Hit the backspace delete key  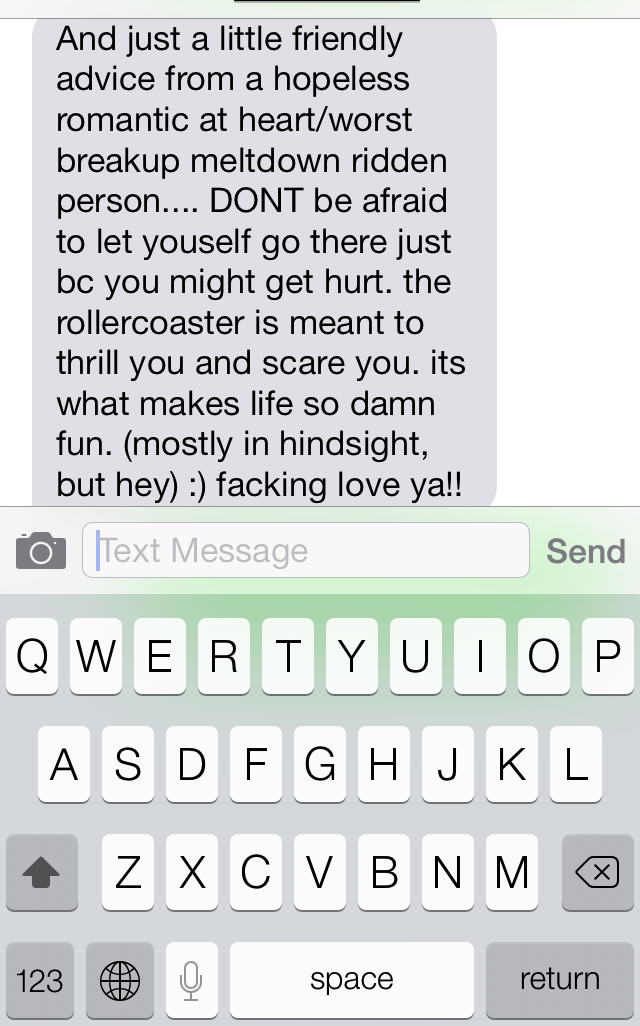[x=597, y=872]
